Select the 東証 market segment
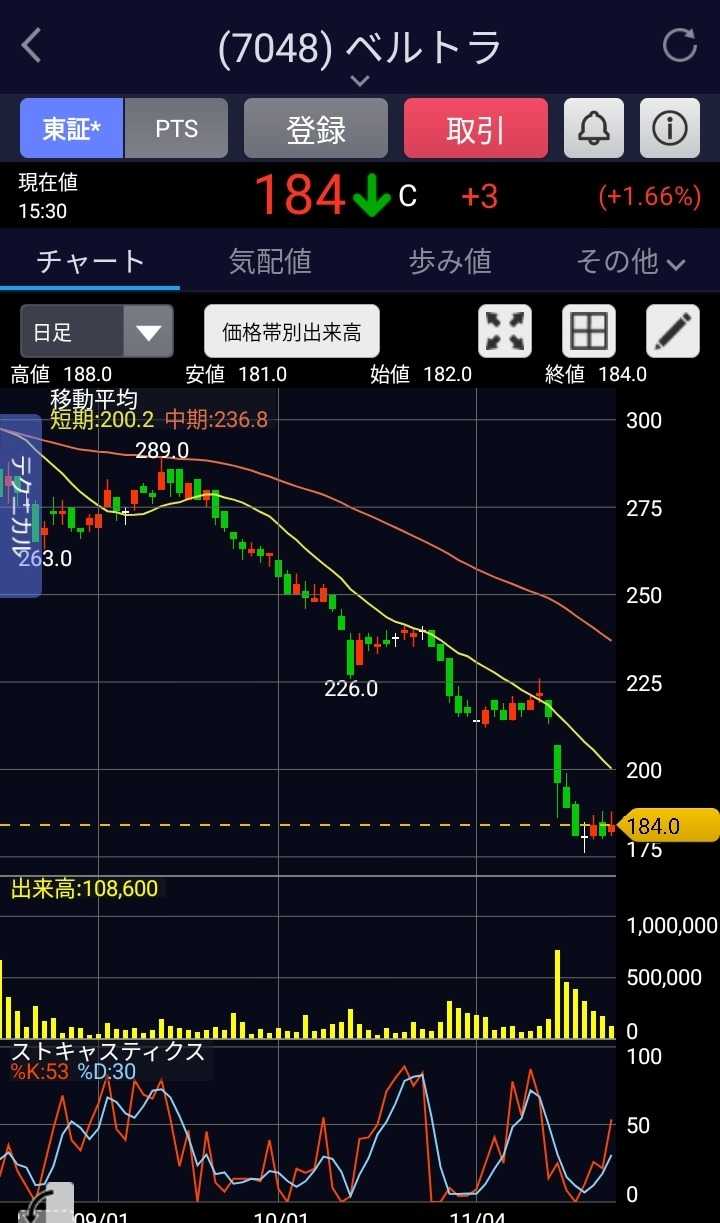 72,129
